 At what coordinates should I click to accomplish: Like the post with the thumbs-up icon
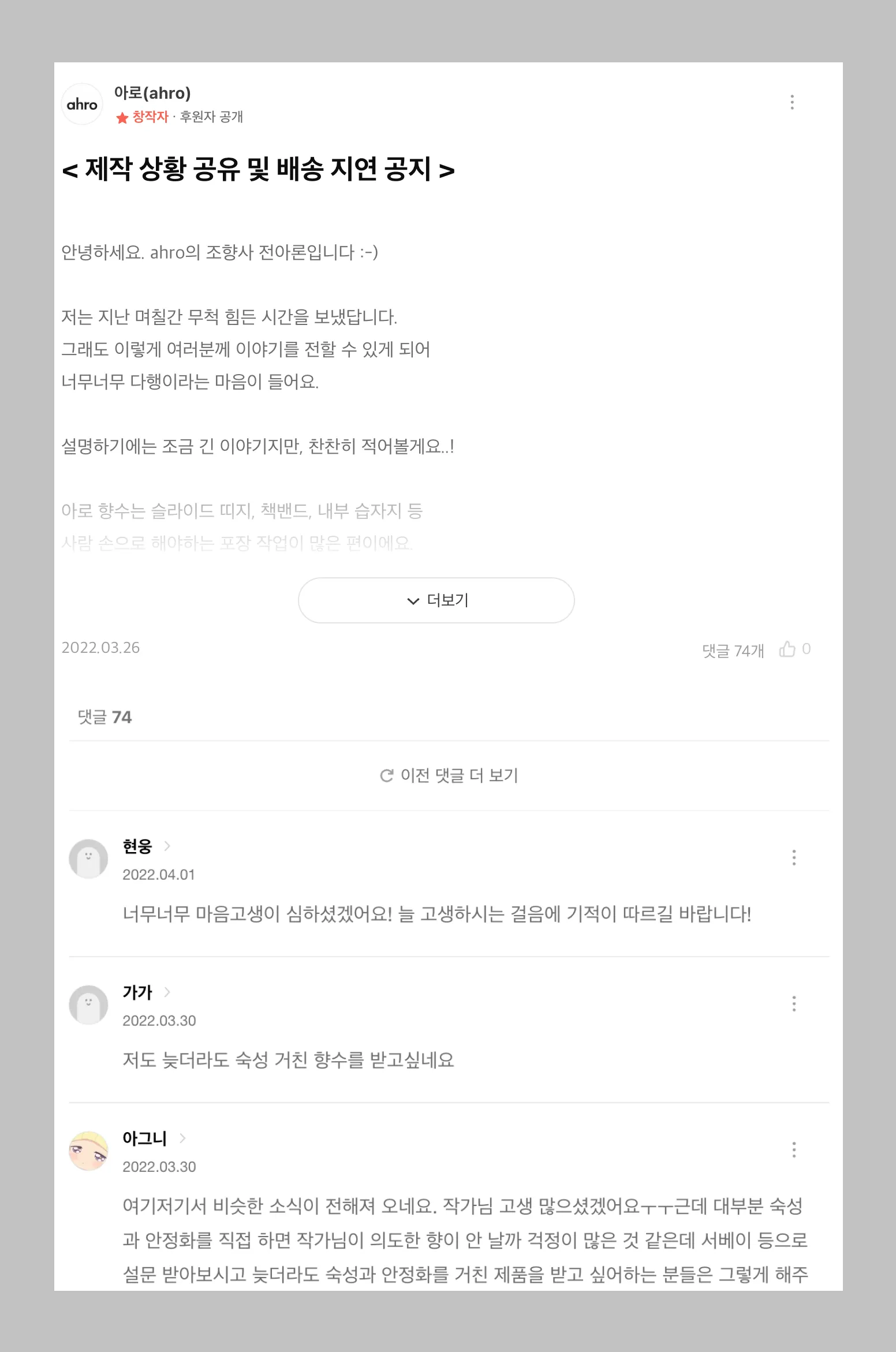[x=787, y=649]
